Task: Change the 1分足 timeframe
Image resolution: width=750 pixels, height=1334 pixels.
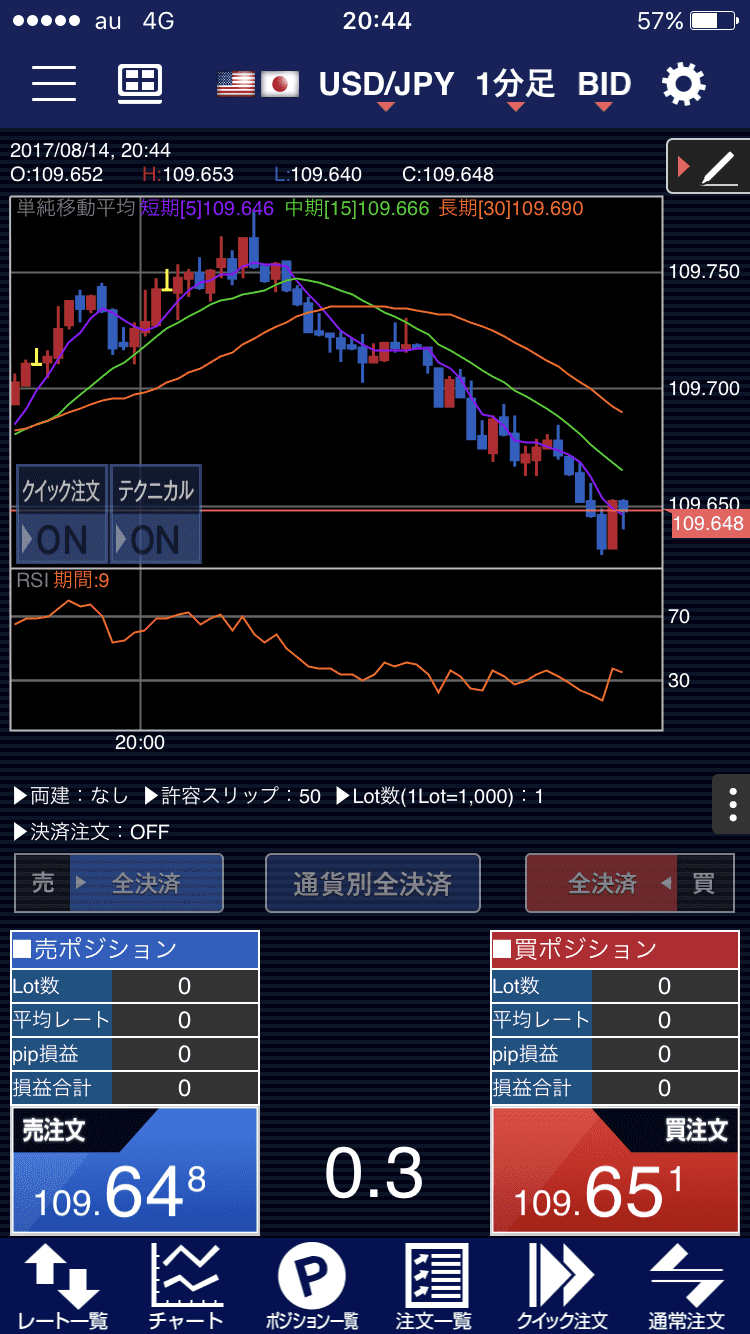Action: pyautogui.click(x=515, y=85)
